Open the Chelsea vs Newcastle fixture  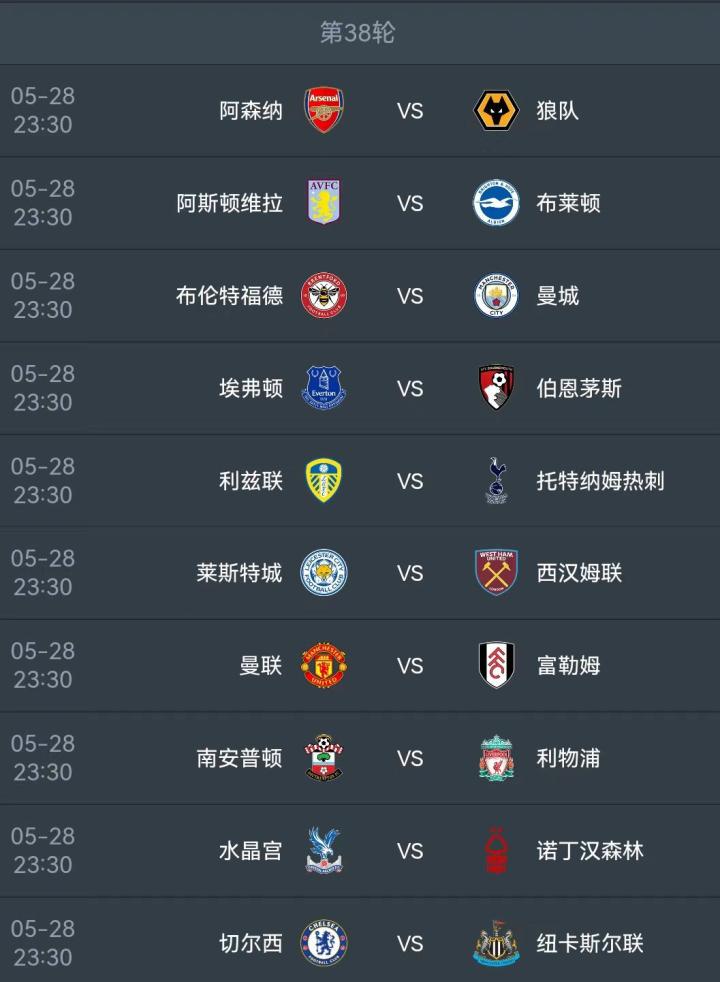click(x=410, y=943)
